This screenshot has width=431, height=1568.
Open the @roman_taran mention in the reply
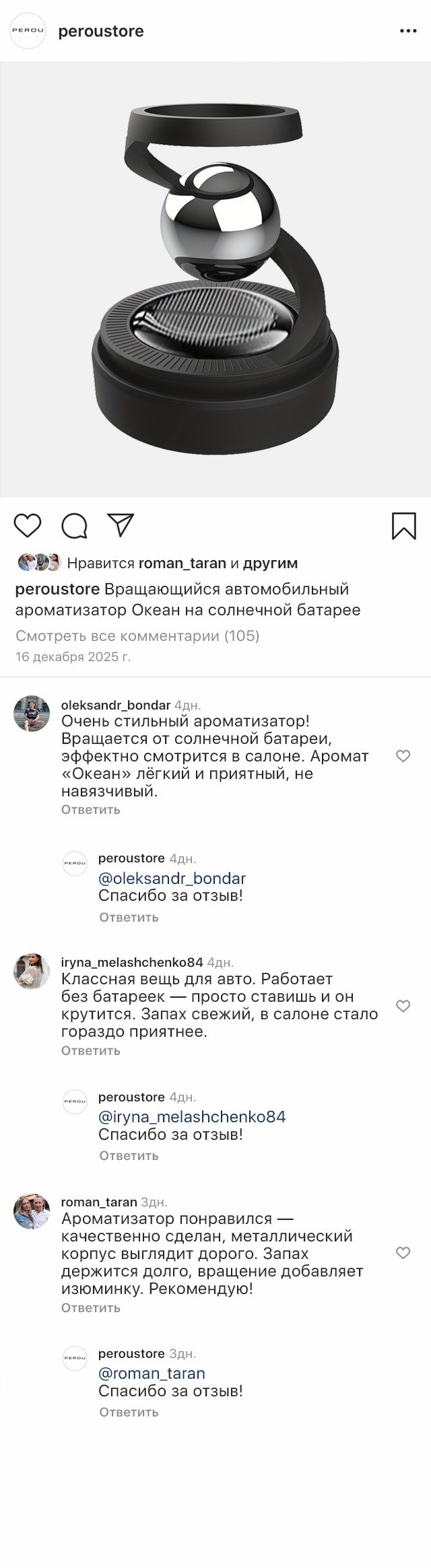(152, 1373)
